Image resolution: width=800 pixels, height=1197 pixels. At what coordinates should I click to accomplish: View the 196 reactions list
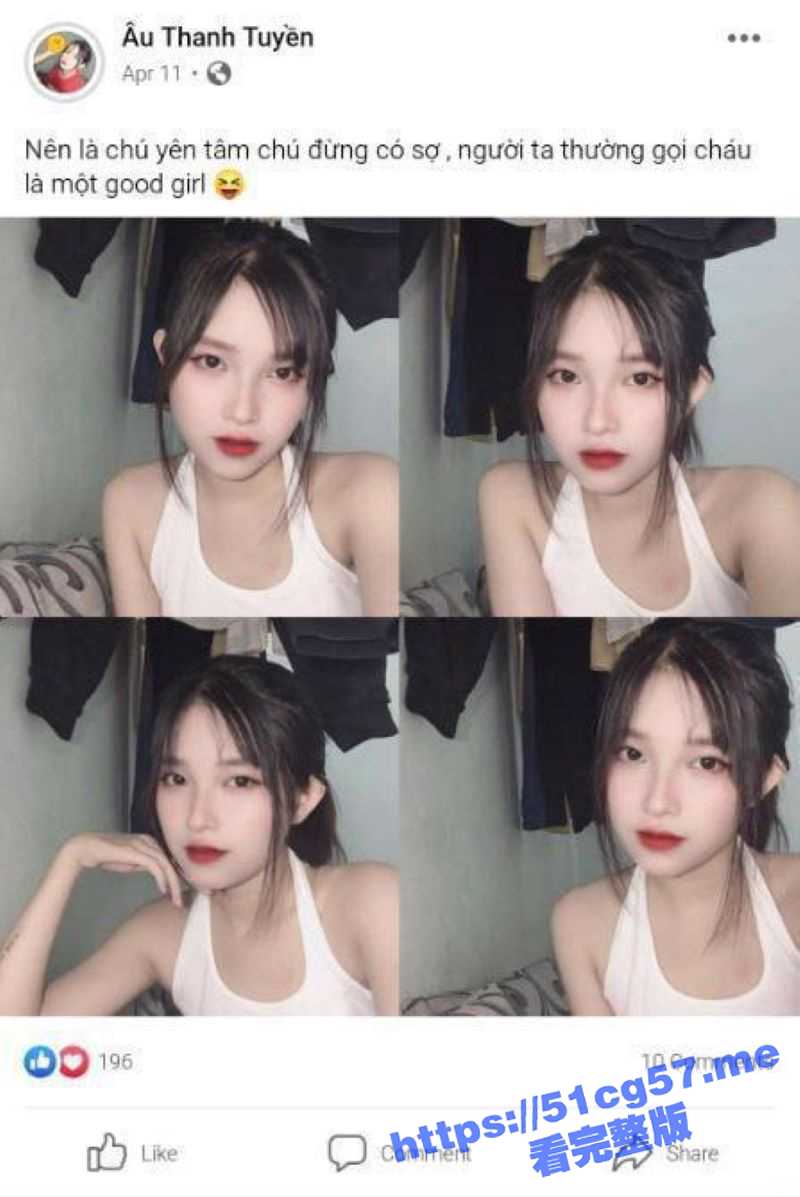pyautogui.click(x=78, y=1061)
